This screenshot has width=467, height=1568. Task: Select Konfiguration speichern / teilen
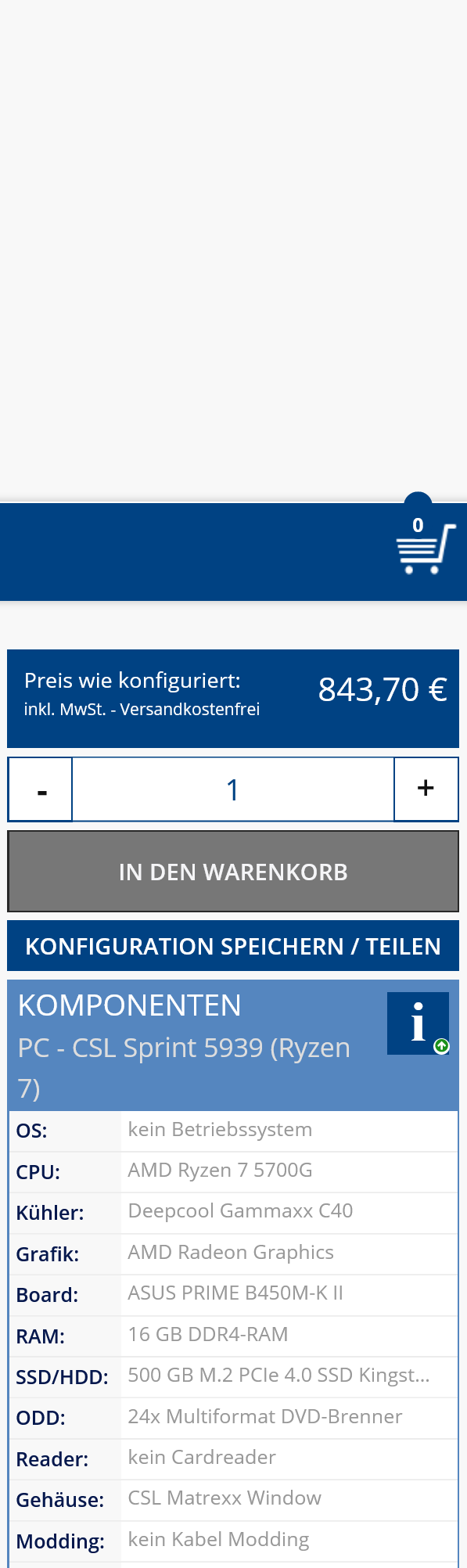233,946
